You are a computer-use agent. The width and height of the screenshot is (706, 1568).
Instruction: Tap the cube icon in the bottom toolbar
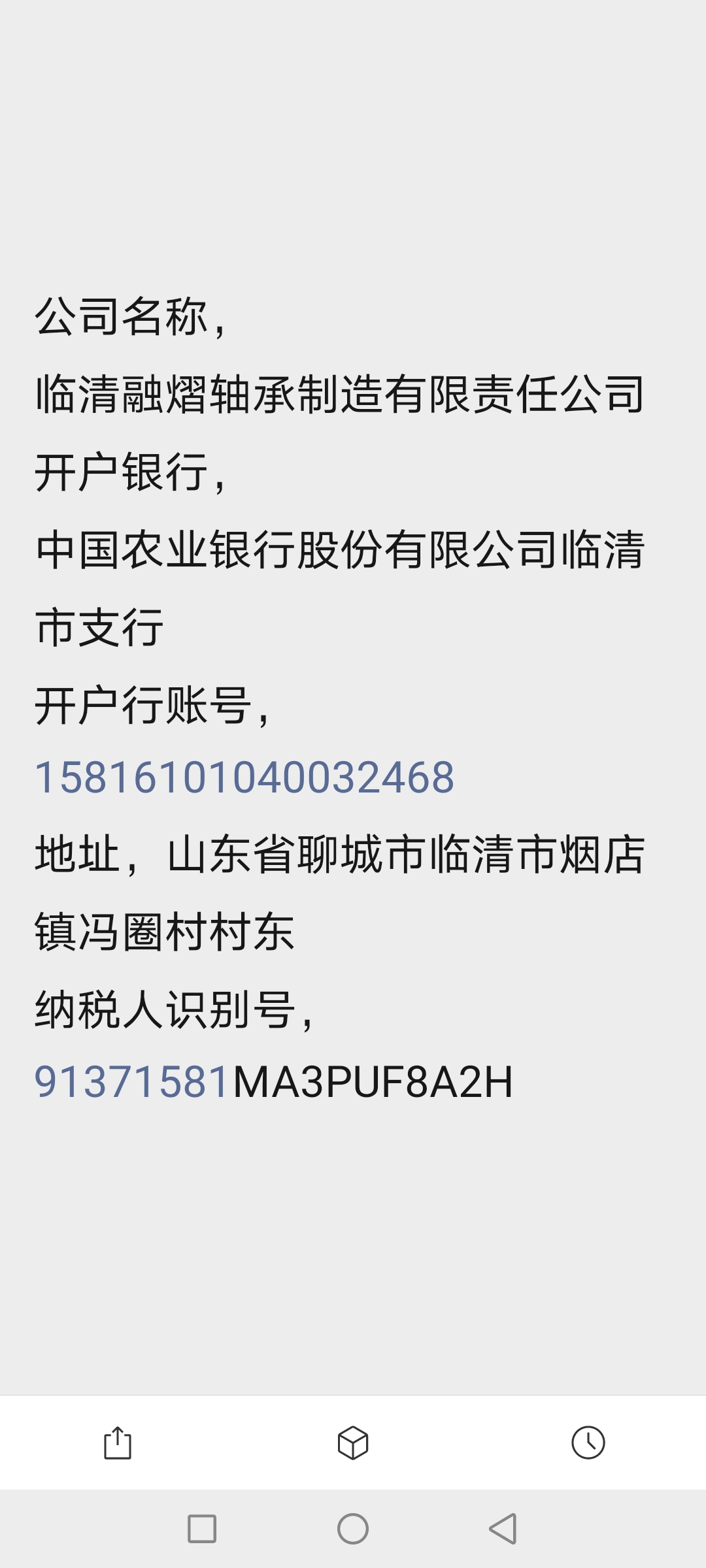click(353, 1443)
